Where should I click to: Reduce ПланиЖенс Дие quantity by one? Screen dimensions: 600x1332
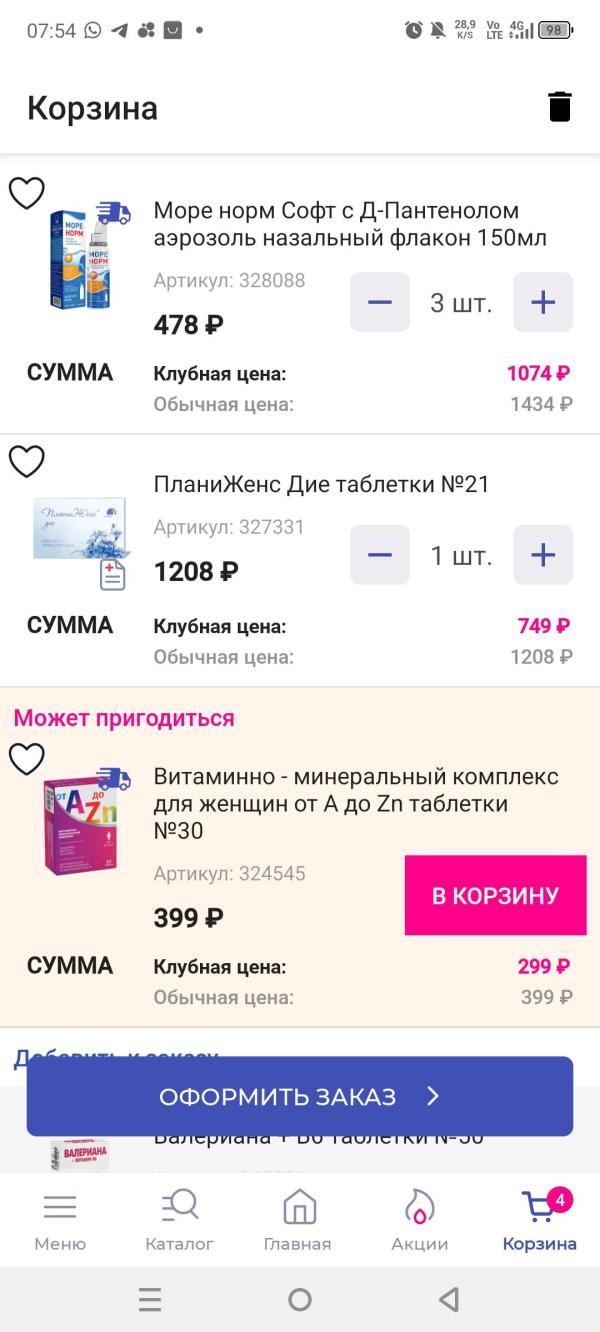pyautogui.click(x=380, y=555)
